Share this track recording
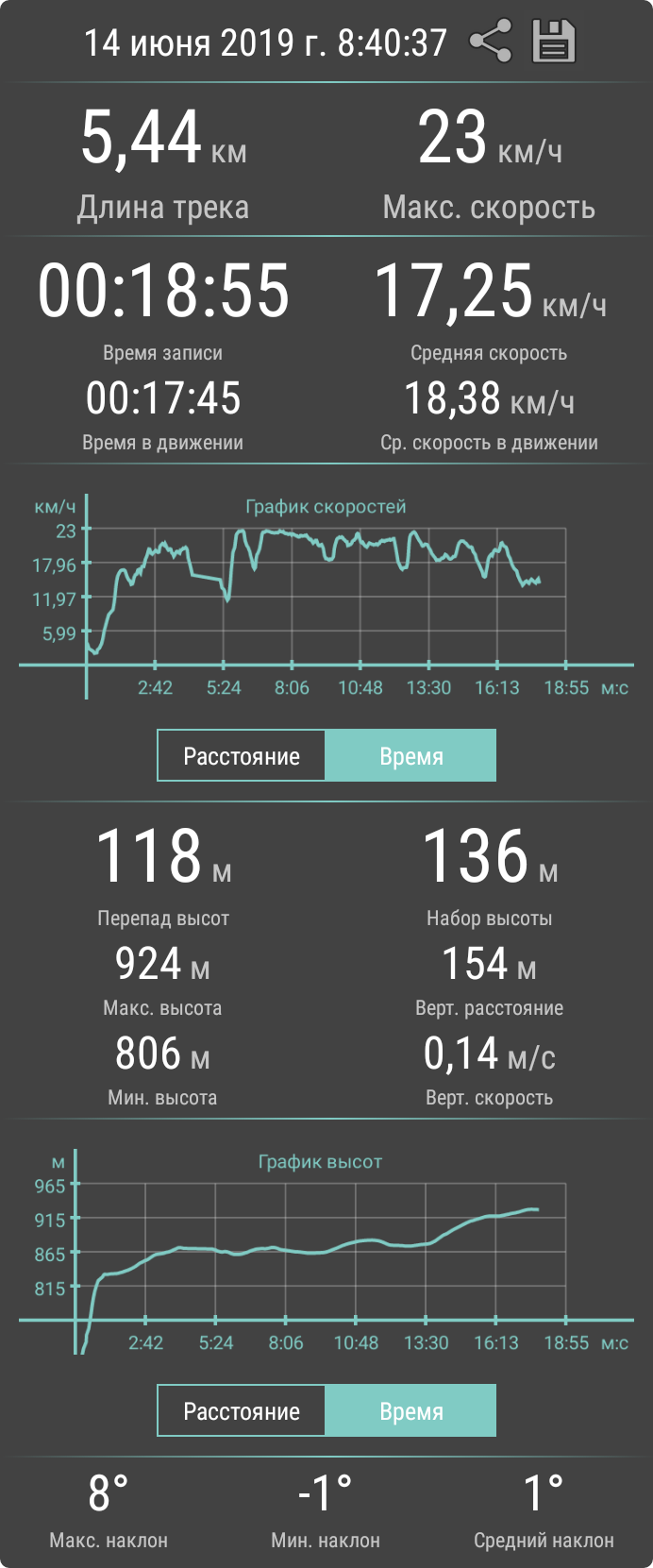The height and width of the screenshot is (1568, 653). 491,42
